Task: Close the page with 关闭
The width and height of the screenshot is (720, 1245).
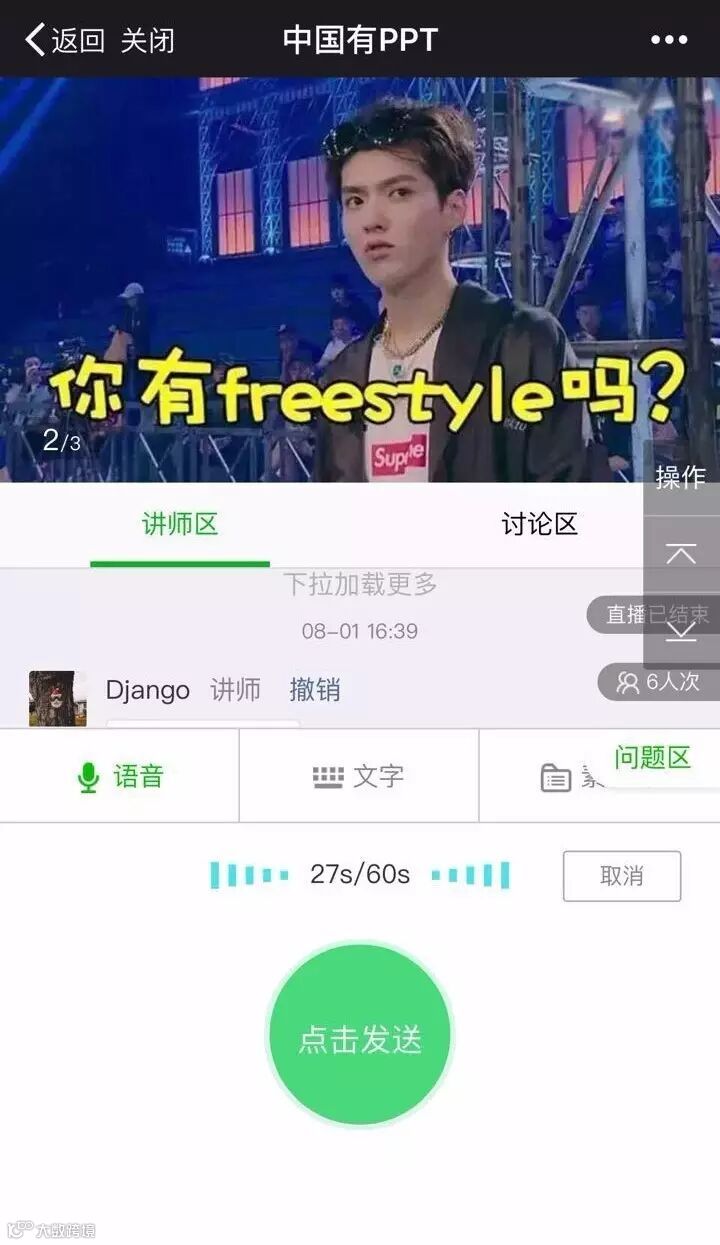Action: [147, 40]
